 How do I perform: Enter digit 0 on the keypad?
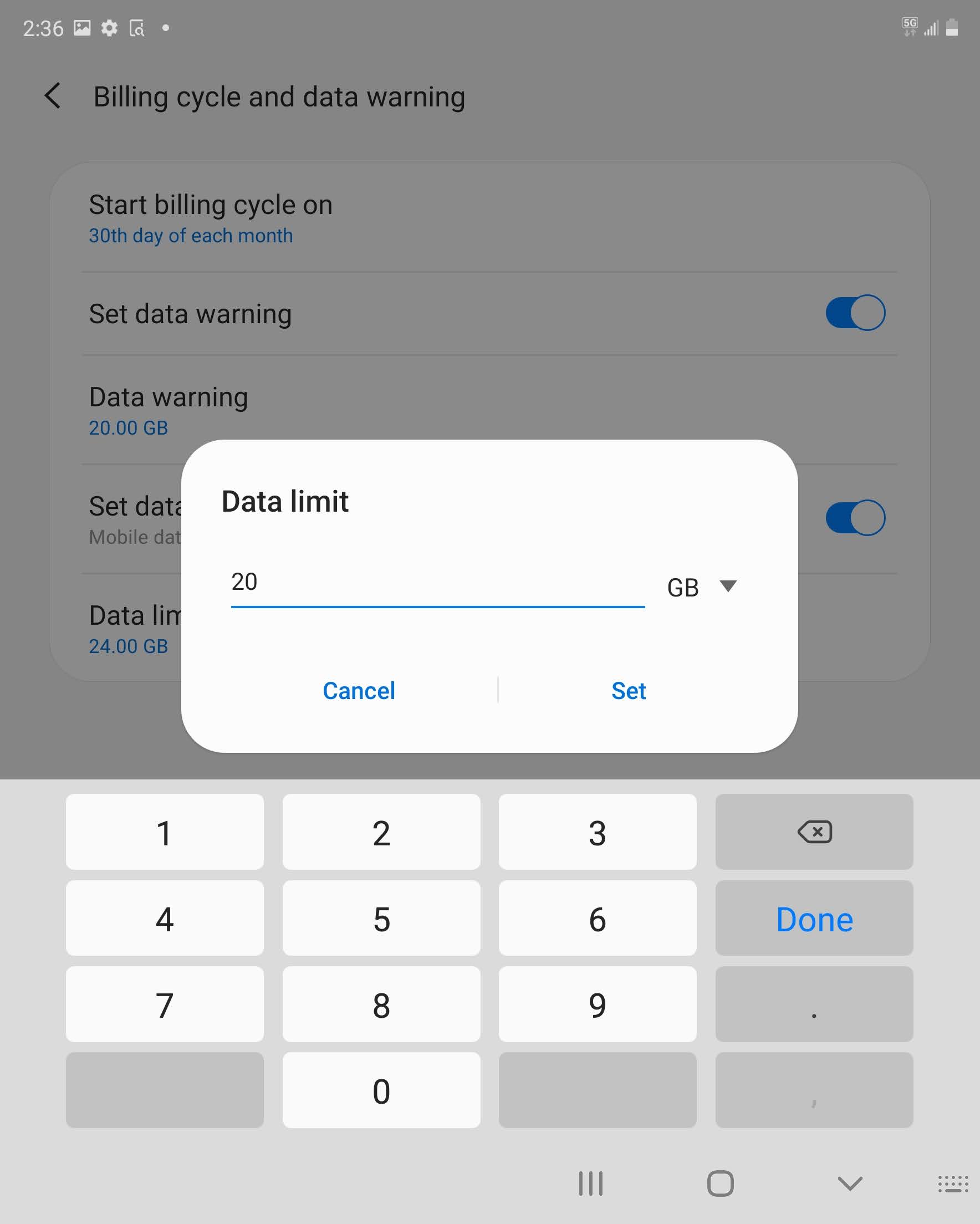(381, 1090)
